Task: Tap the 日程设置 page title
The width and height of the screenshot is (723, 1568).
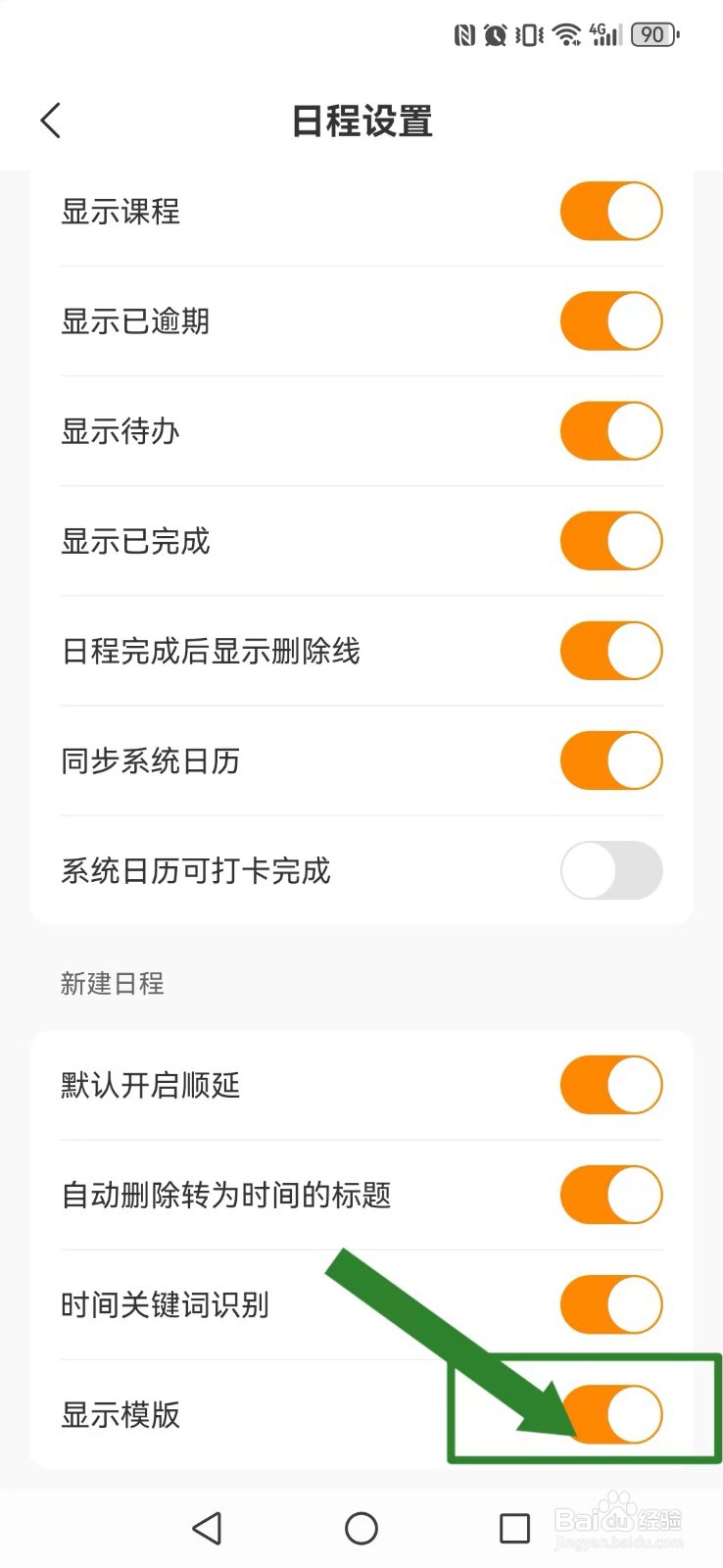Action: [361, 122]
